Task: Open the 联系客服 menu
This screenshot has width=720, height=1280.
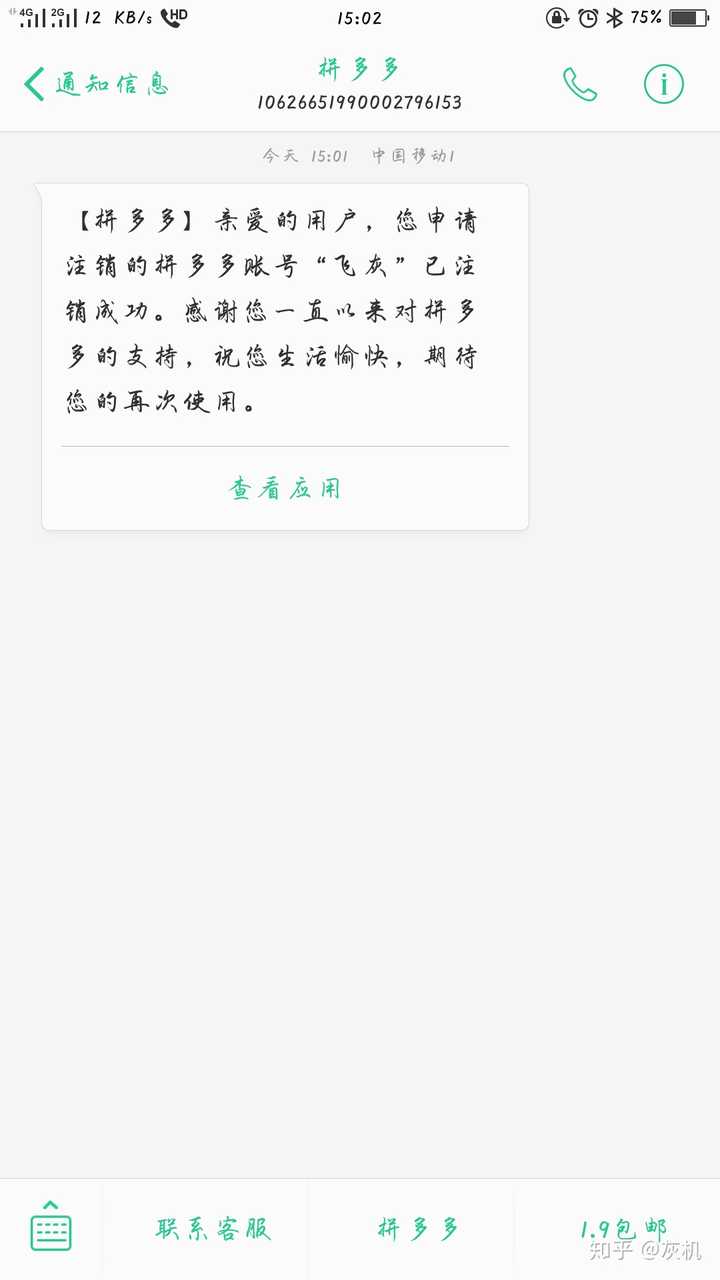Action: coord(213,1228)
